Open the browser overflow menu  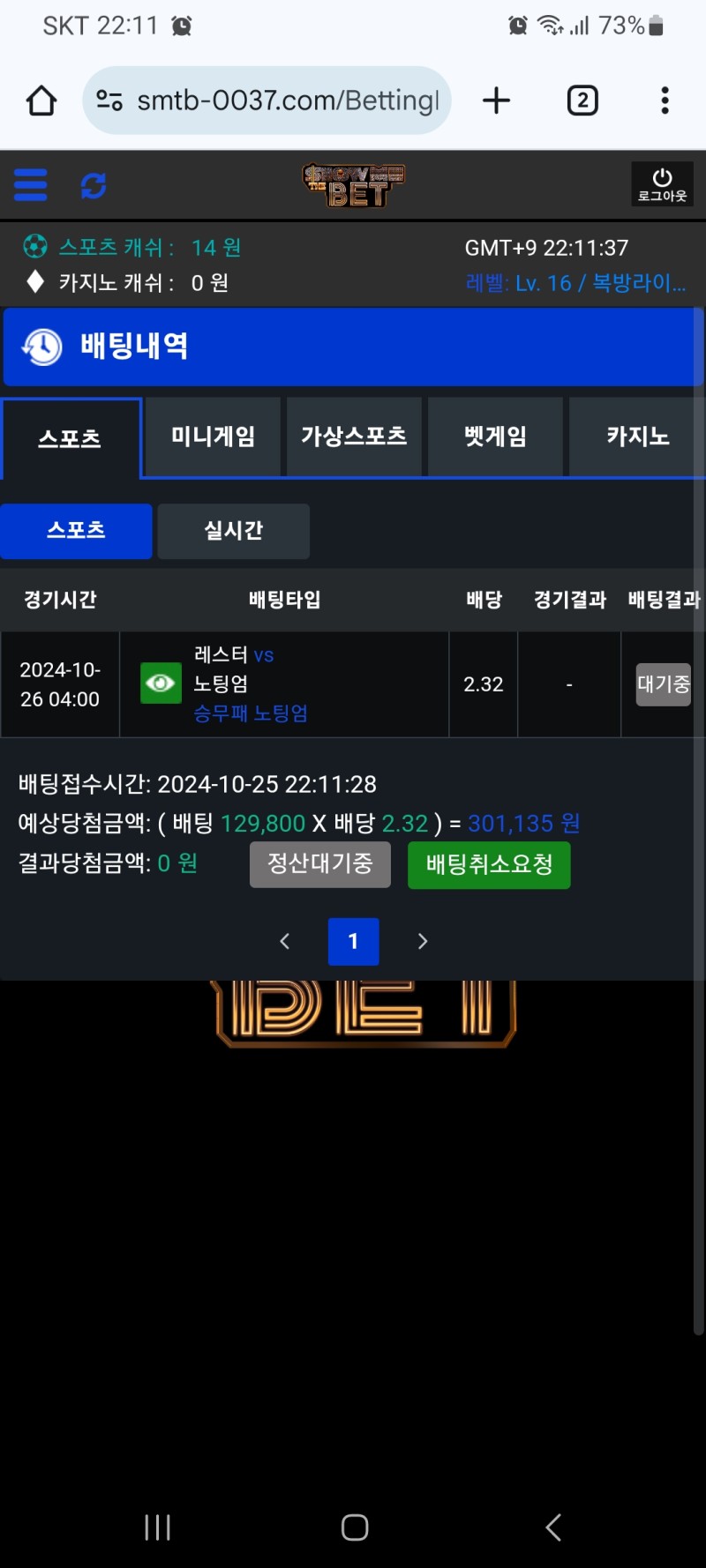665,101
